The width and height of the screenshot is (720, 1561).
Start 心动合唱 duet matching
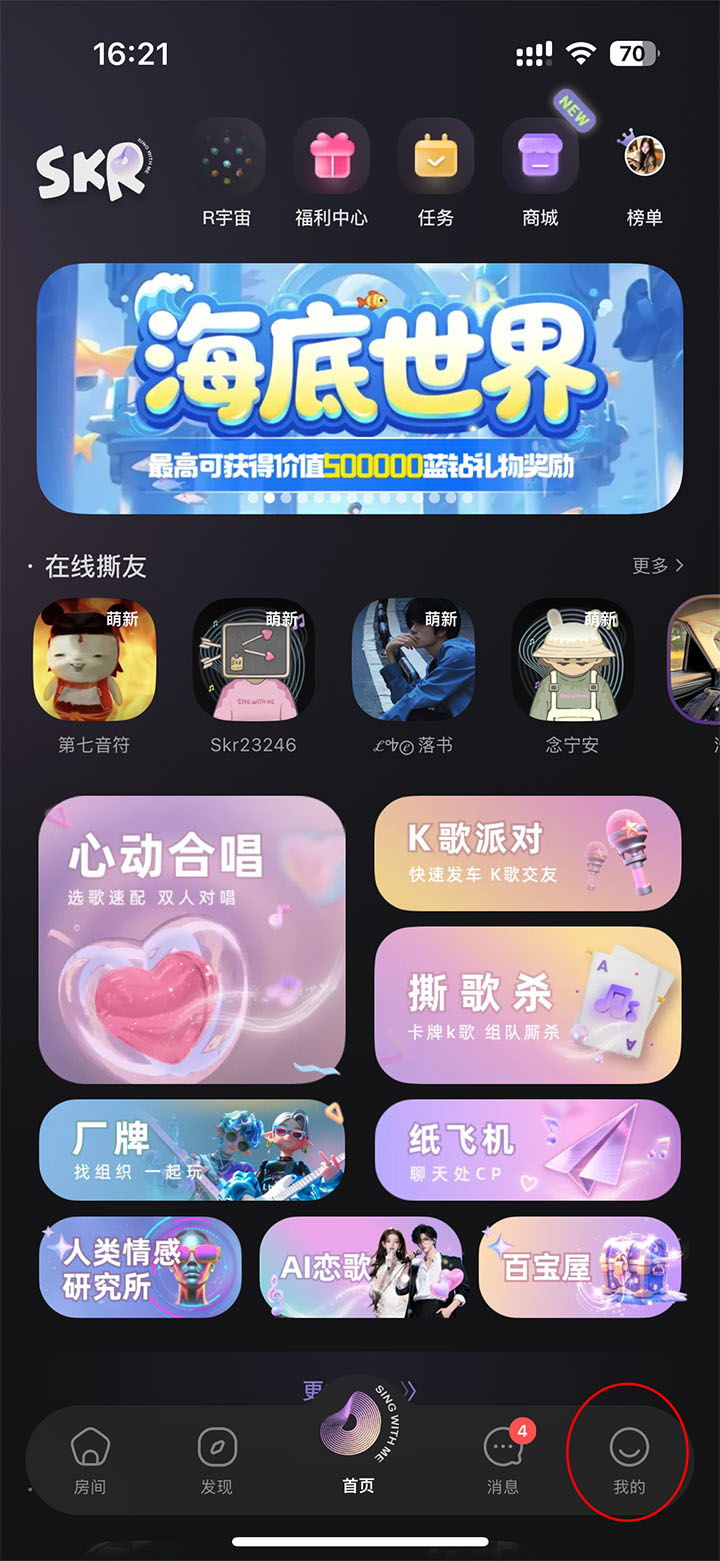click(192, 940)
